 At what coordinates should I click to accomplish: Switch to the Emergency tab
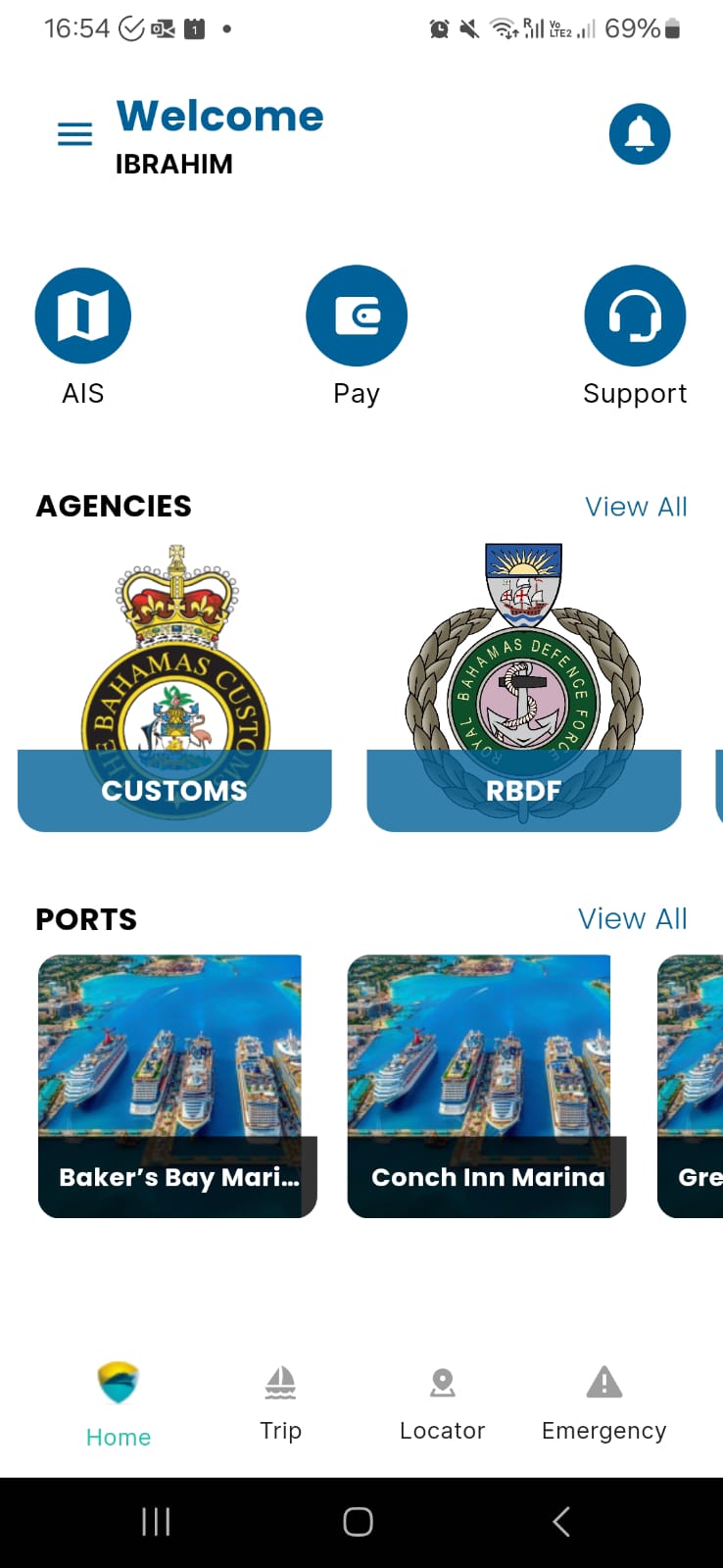[x=604, y=1404]
